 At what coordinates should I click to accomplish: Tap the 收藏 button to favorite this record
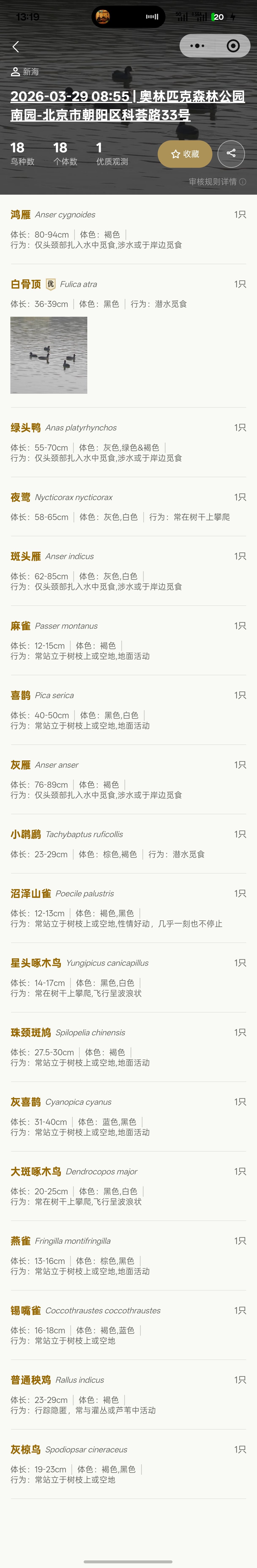click(x=185, y=154)
